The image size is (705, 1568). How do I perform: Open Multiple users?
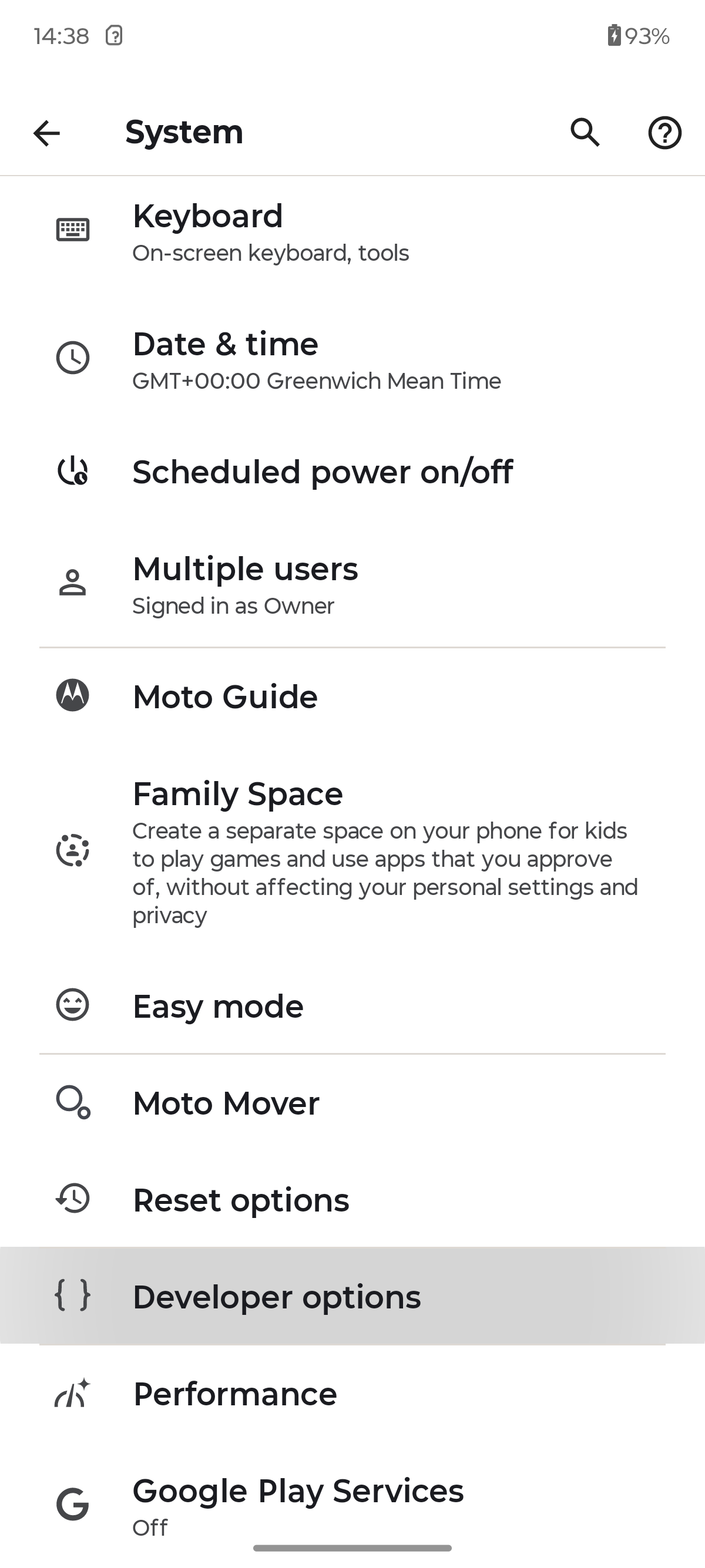[x=352, y=585]
